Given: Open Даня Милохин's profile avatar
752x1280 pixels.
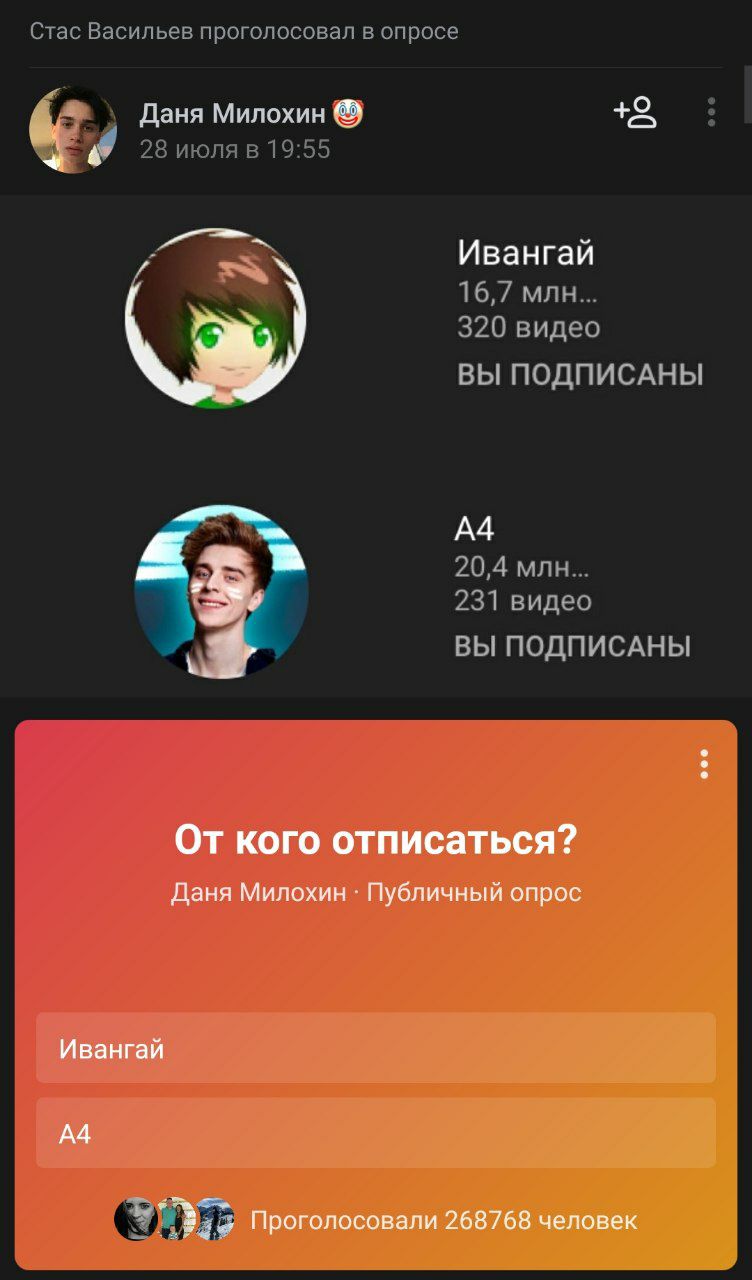Looking at the screenshot, I should click(x=72, y=130).
